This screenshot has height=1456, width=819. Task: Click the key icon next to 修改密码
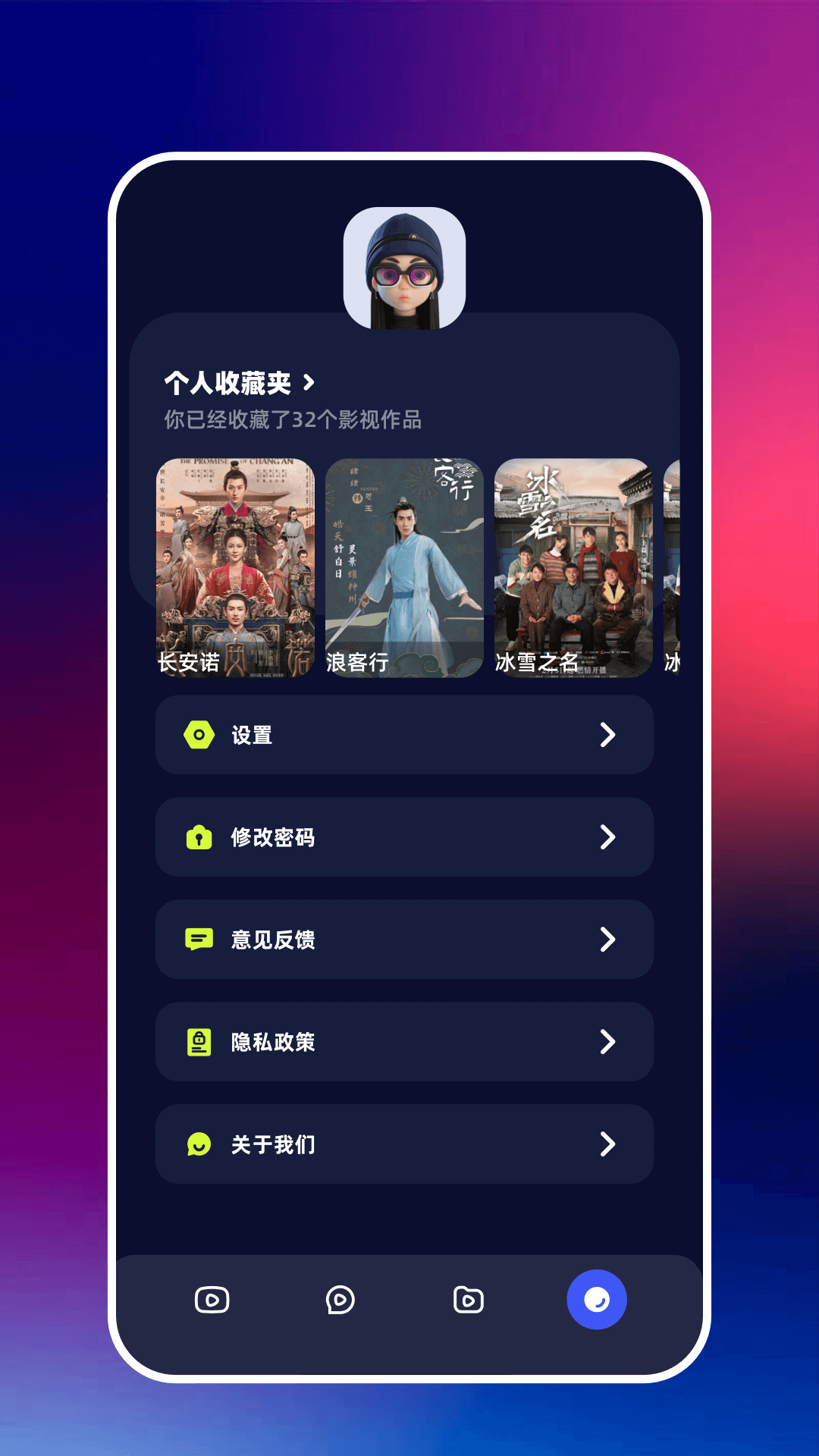(197, 837)
